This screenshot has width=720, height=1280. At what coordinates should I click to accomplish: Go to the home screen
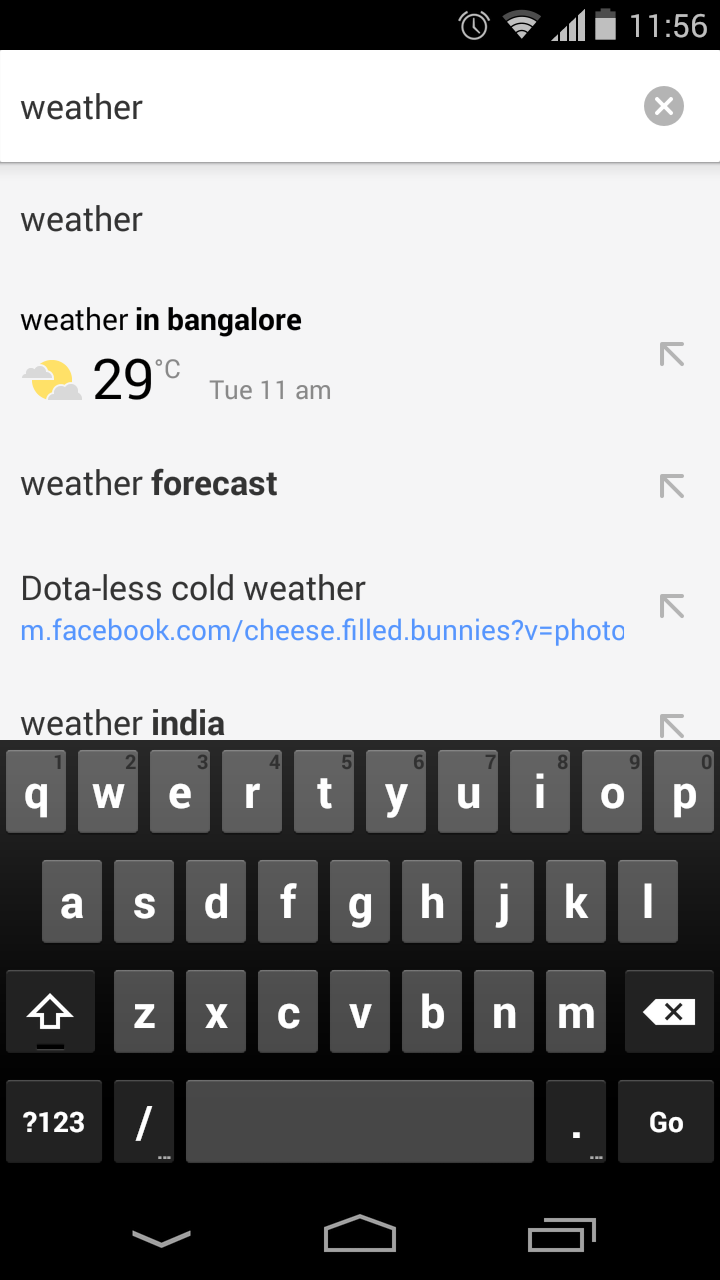pos(360,1234)
